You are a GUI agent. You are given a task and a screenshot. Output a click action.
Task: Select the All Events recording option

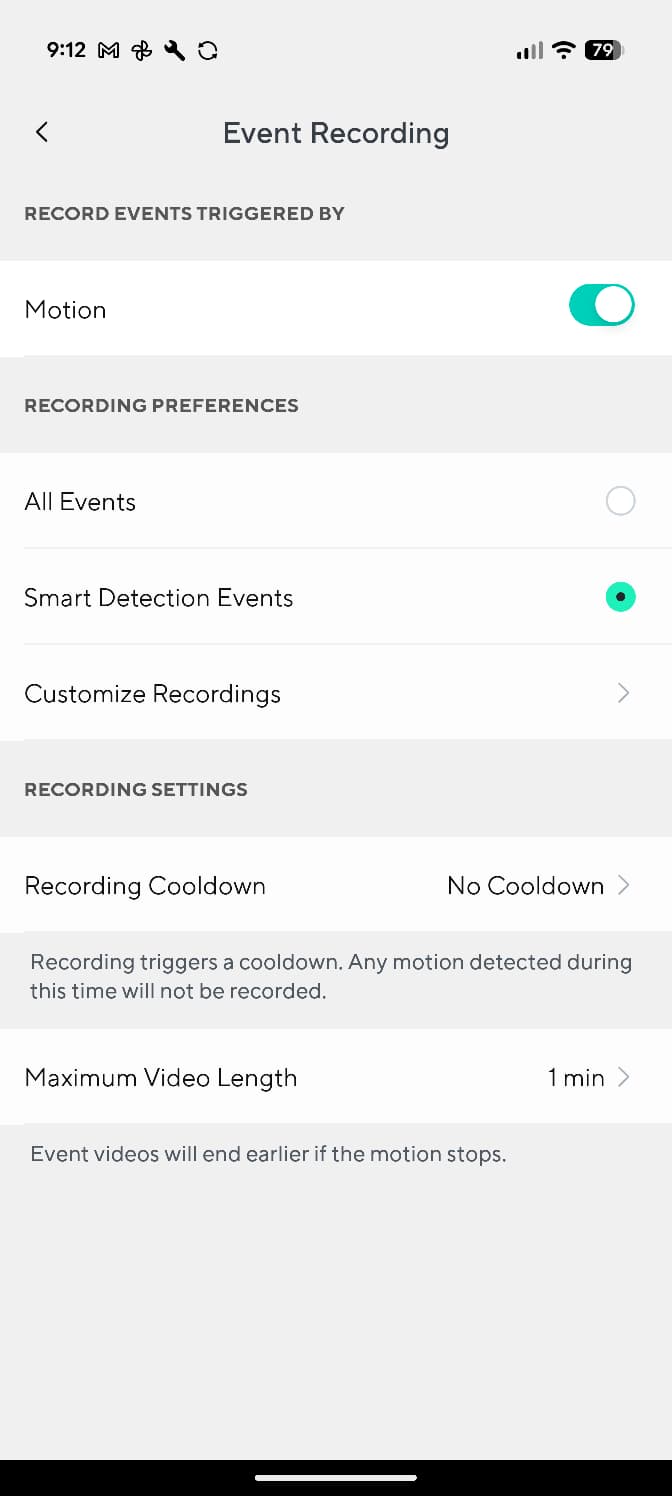pos(620,501)
